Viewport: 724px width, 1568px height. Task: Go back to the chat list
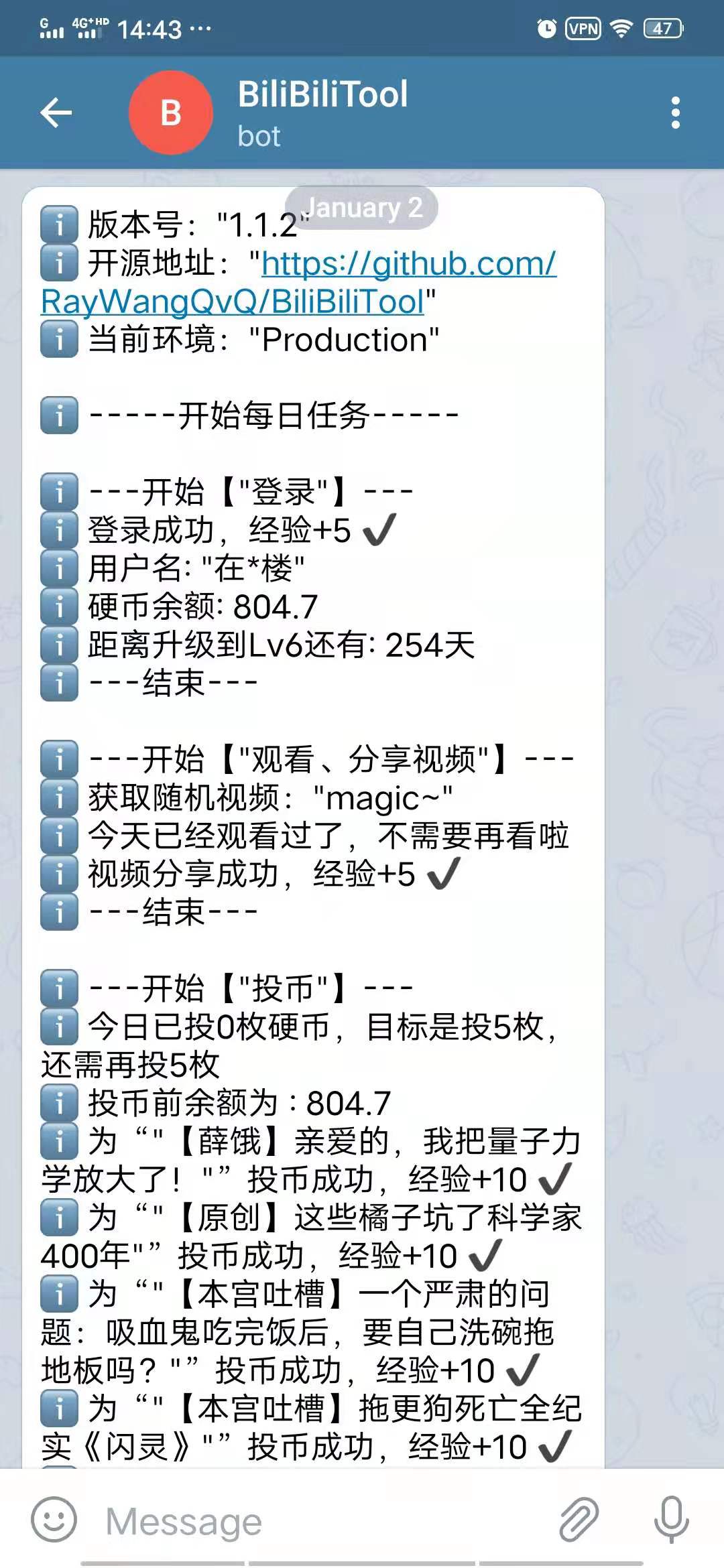56,112
